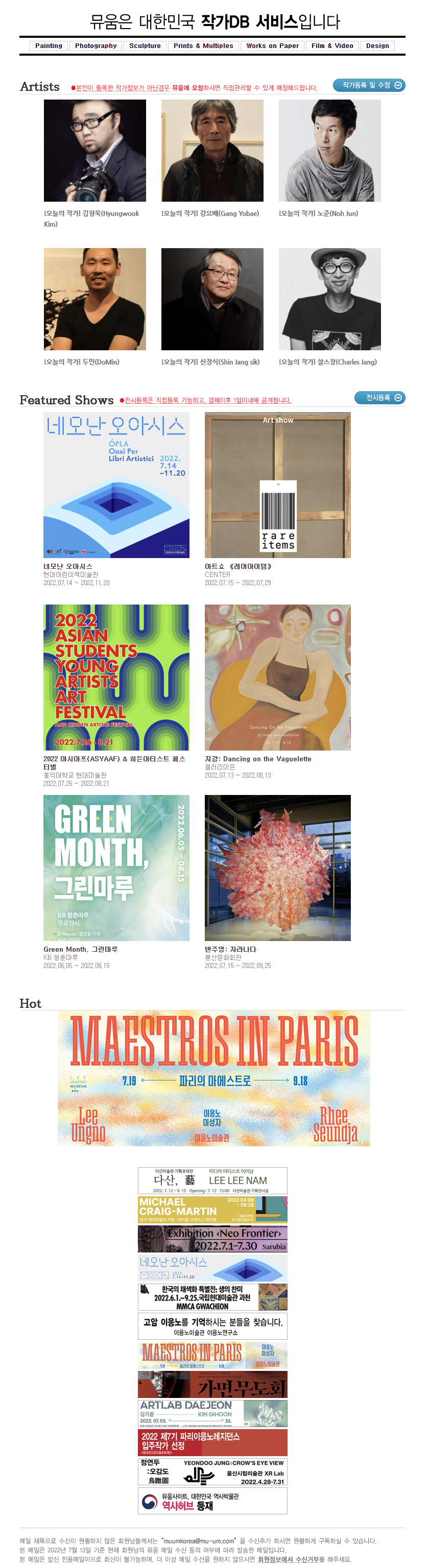Open artist Hyungwook Kim's profile photo
Image resolution: width=429 pixels, height=1568 pixels.
point(95,150)
